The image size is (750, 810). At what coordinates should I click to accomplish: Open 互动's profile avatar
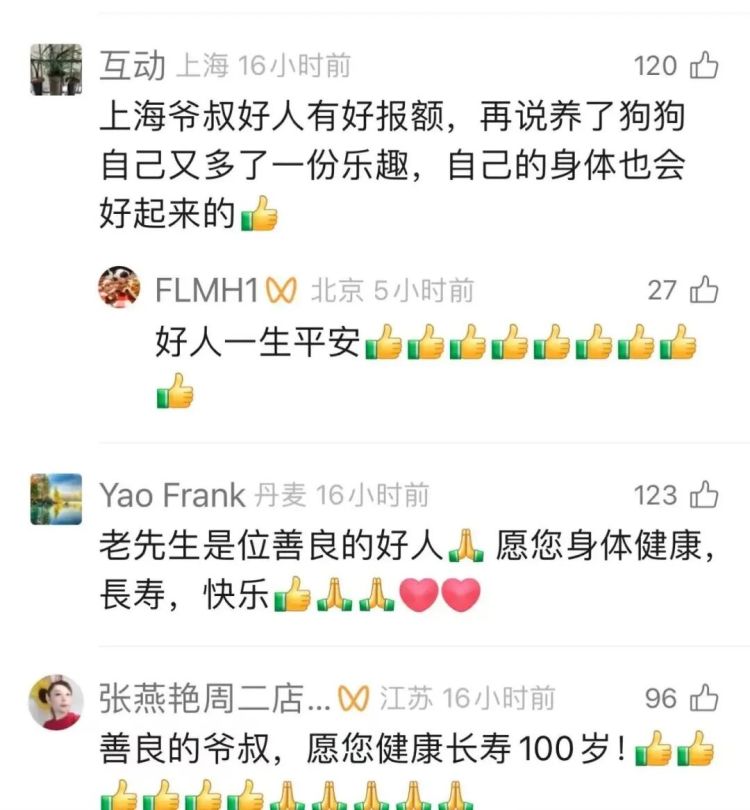point(55,69)
